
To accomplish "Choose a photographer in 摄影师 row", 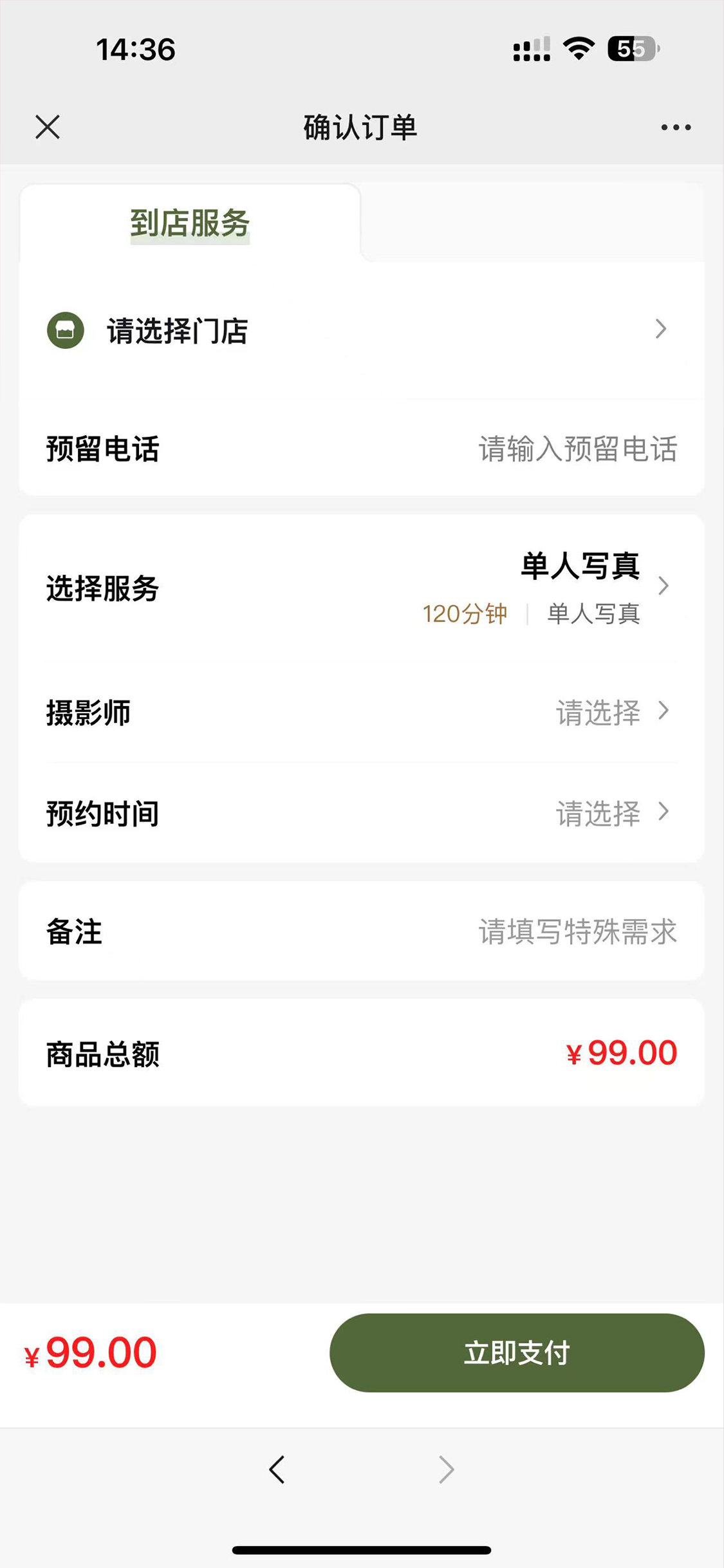I will coord(362,712).
